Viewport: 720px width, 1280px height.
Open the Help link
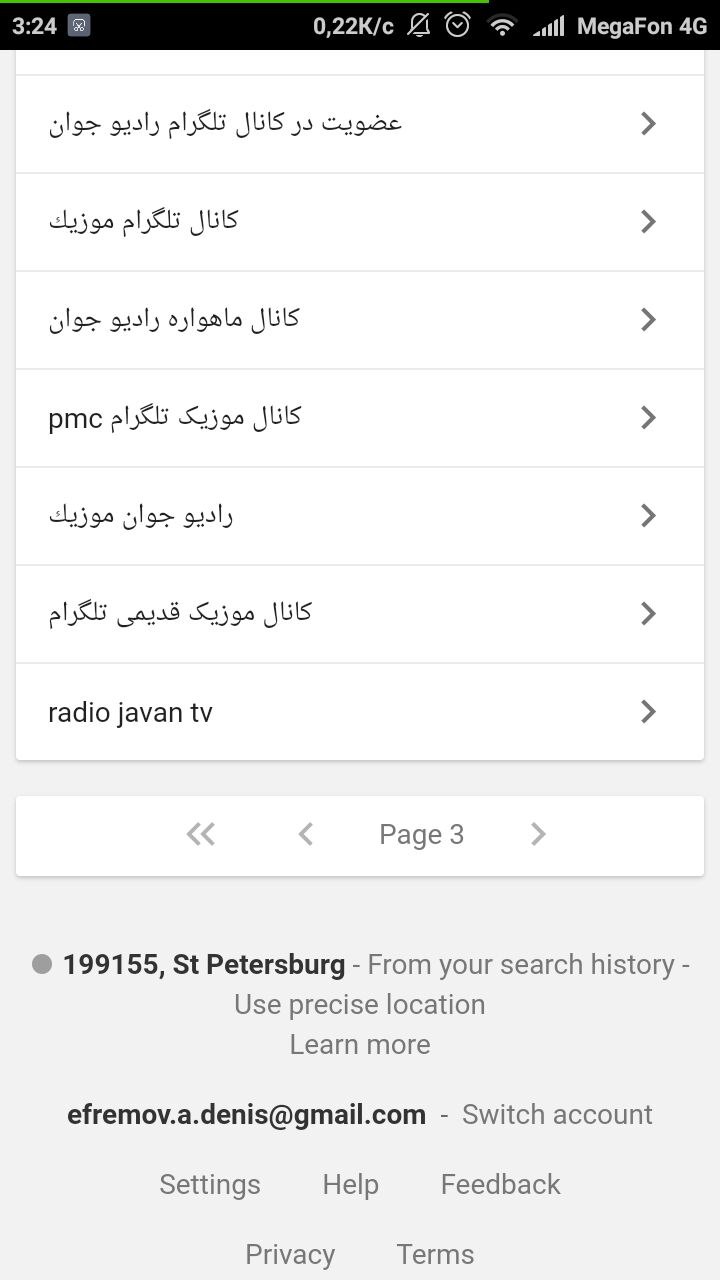click(x=350, y=1184)
